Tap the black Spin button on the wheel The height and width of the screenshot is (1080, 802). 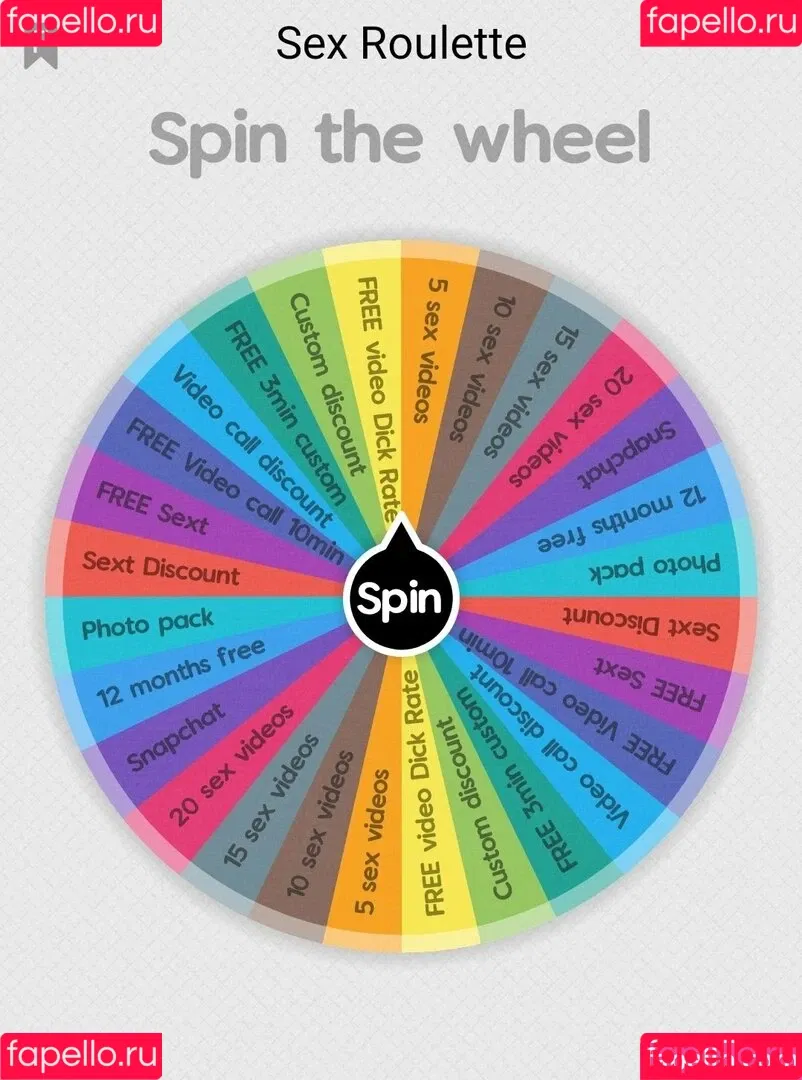tap(400, 598)
